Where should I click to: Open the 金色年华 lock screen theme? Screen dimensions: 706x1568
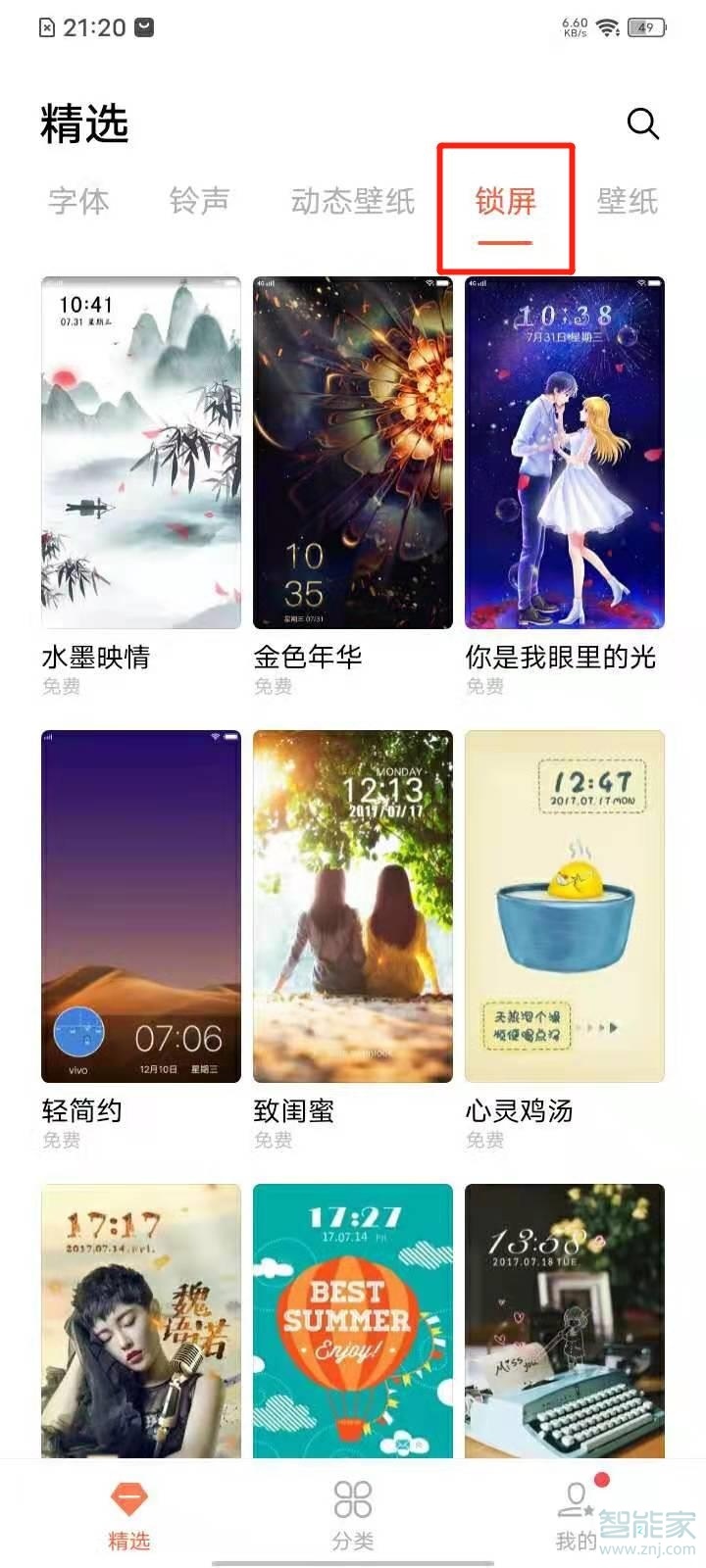[x=353, y=453]
